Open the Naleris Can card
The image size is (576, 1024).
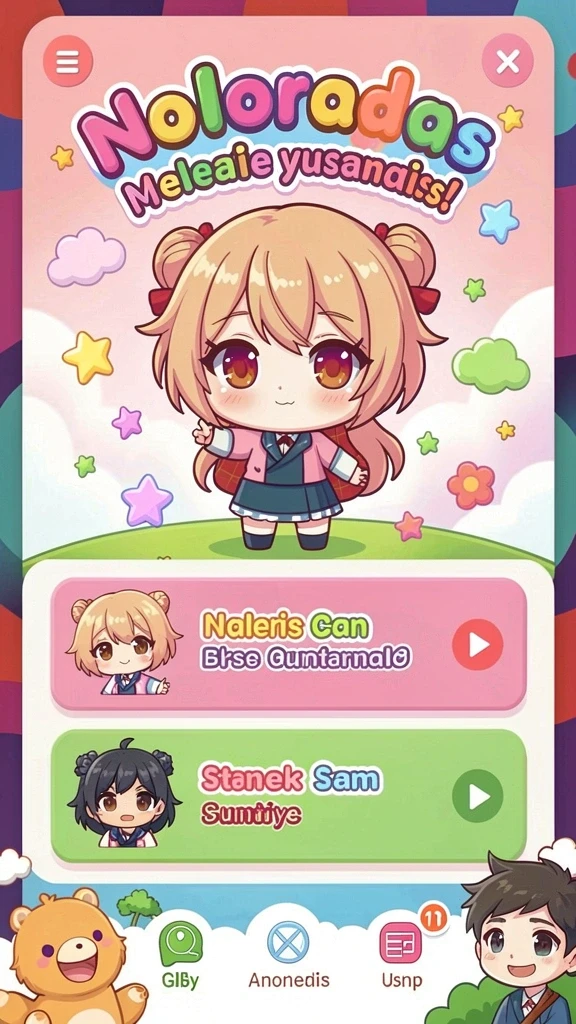pos(288,645)
